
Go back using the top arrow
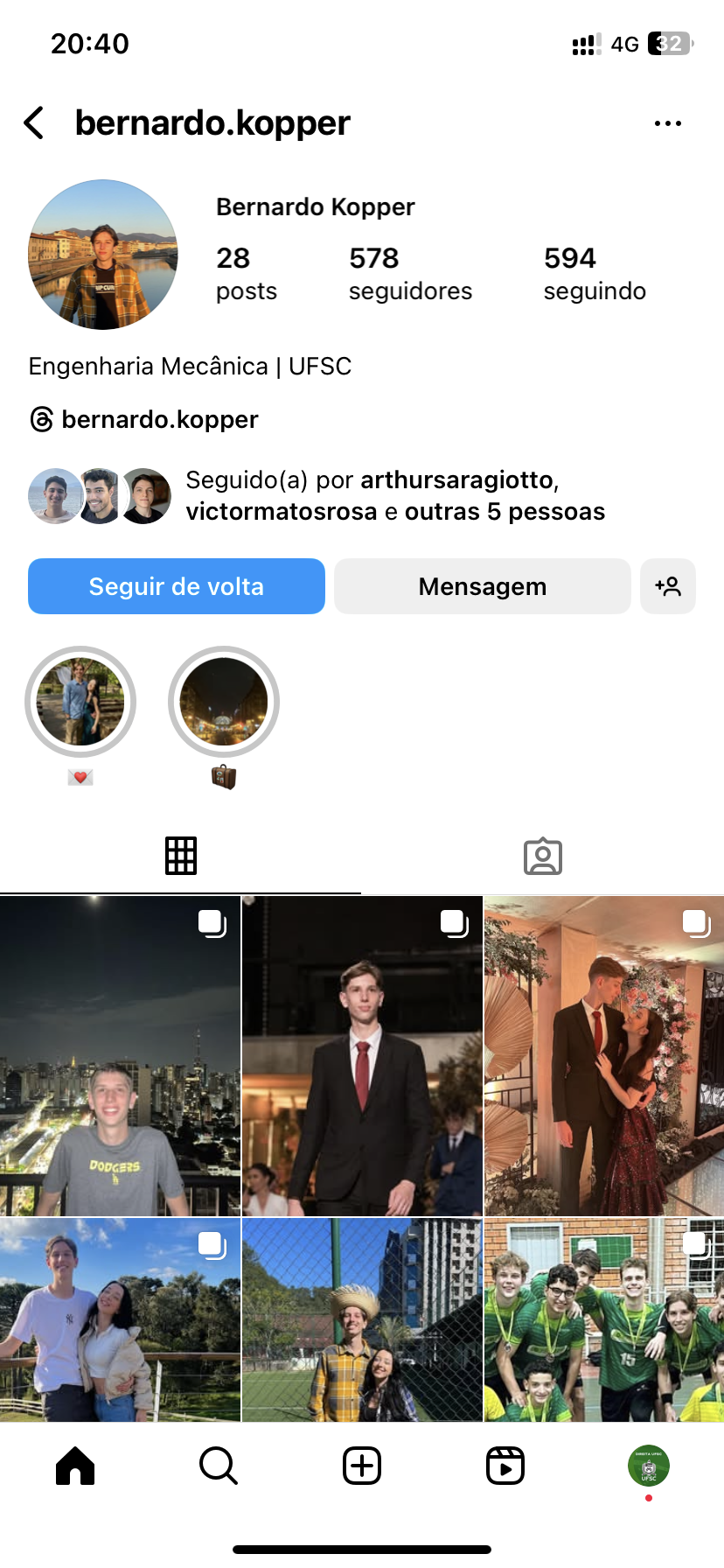[x=35, y=123]
